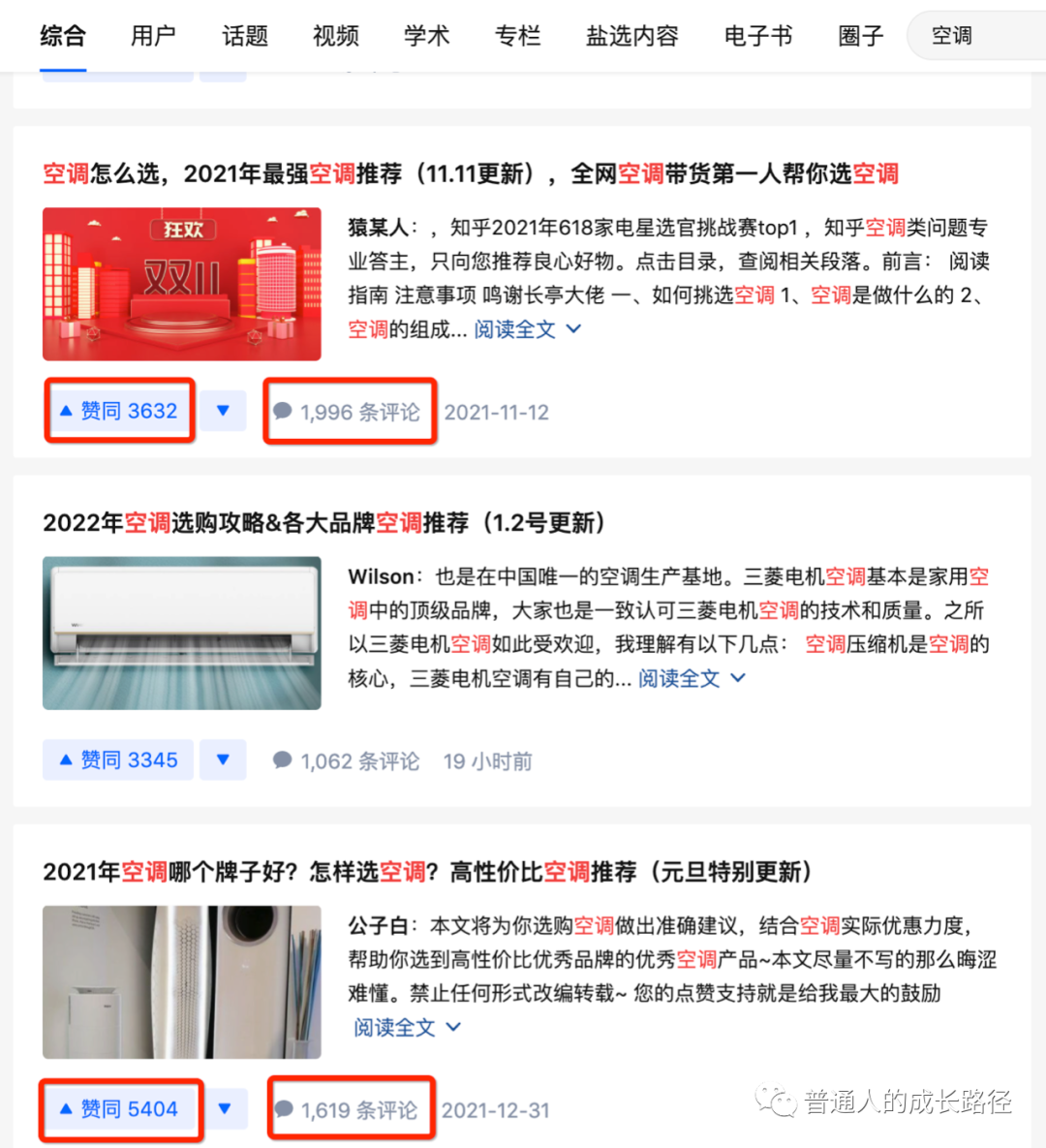Expand 阅读全文 on 公子白's answer

(x=407, y=1027)
